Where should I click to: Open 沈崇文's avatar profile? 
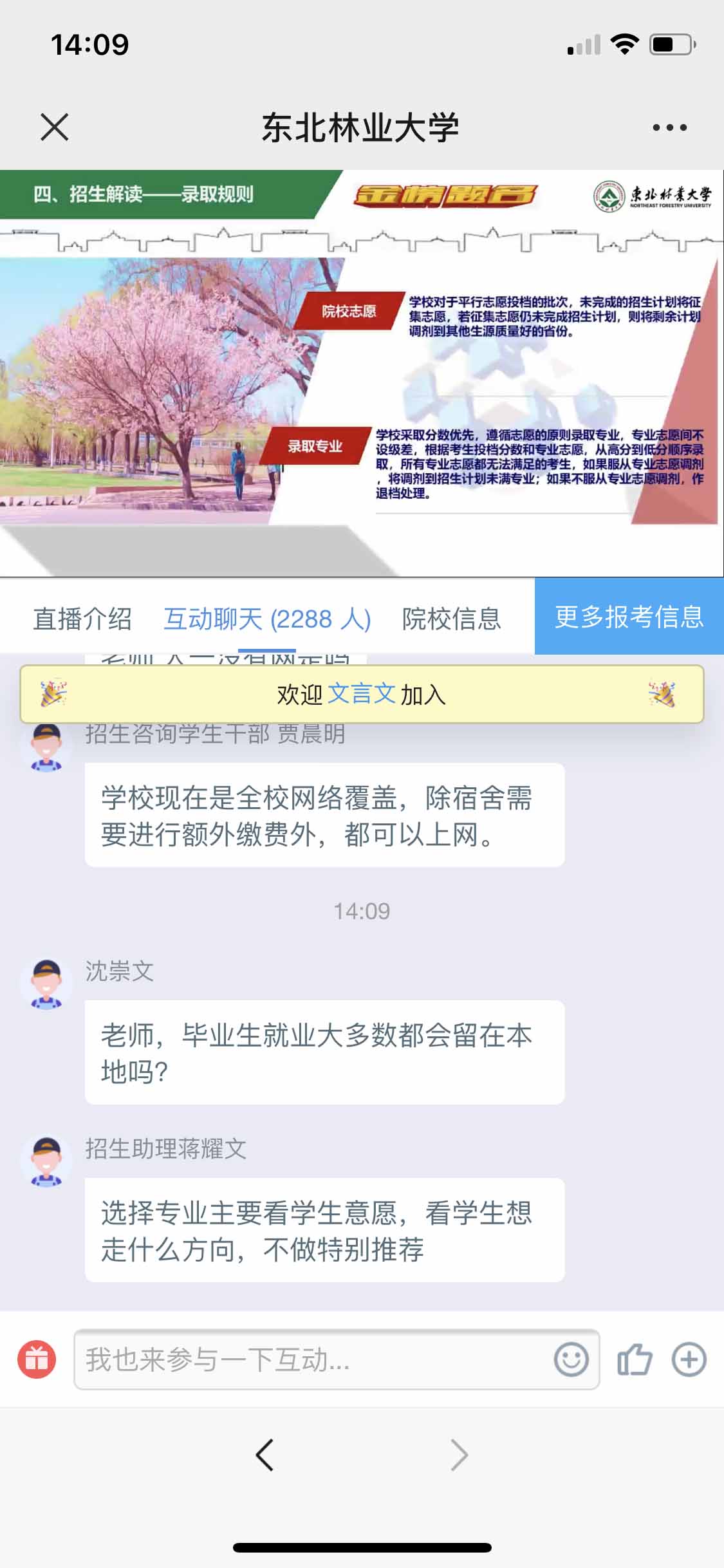46,985
